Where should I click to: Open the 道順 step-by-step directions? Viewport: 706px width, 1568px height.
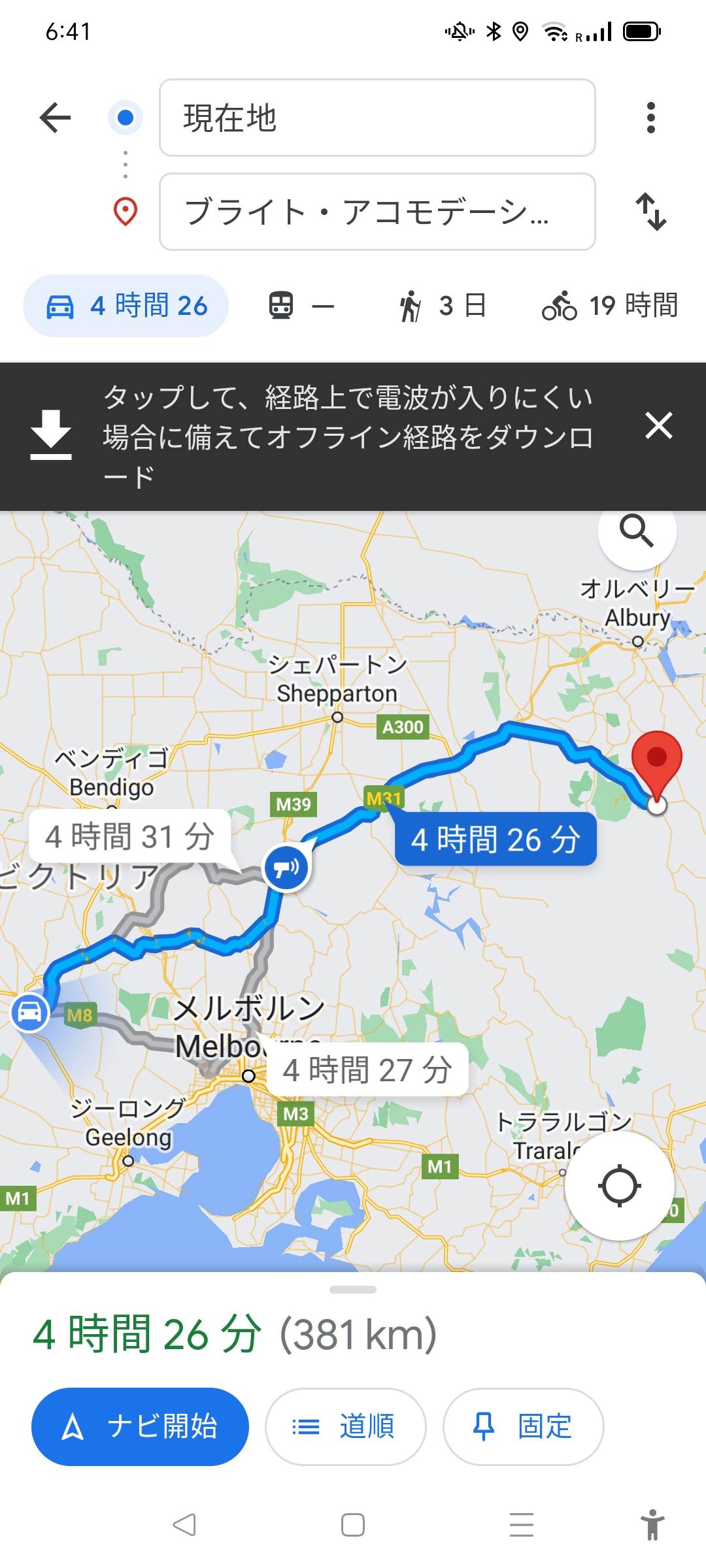click(345, 1426)
